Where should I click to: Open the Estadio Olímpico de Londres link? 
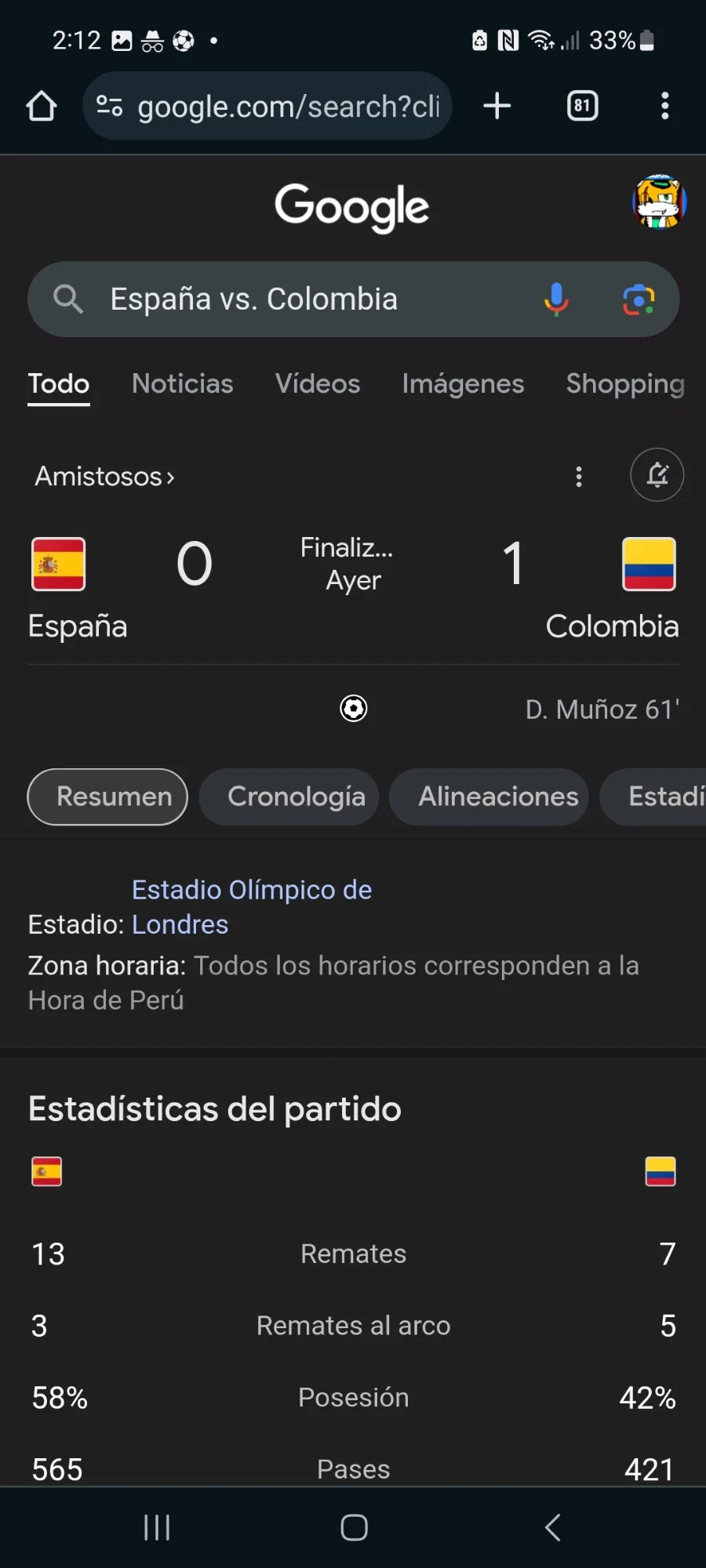(x=252, y=907)
